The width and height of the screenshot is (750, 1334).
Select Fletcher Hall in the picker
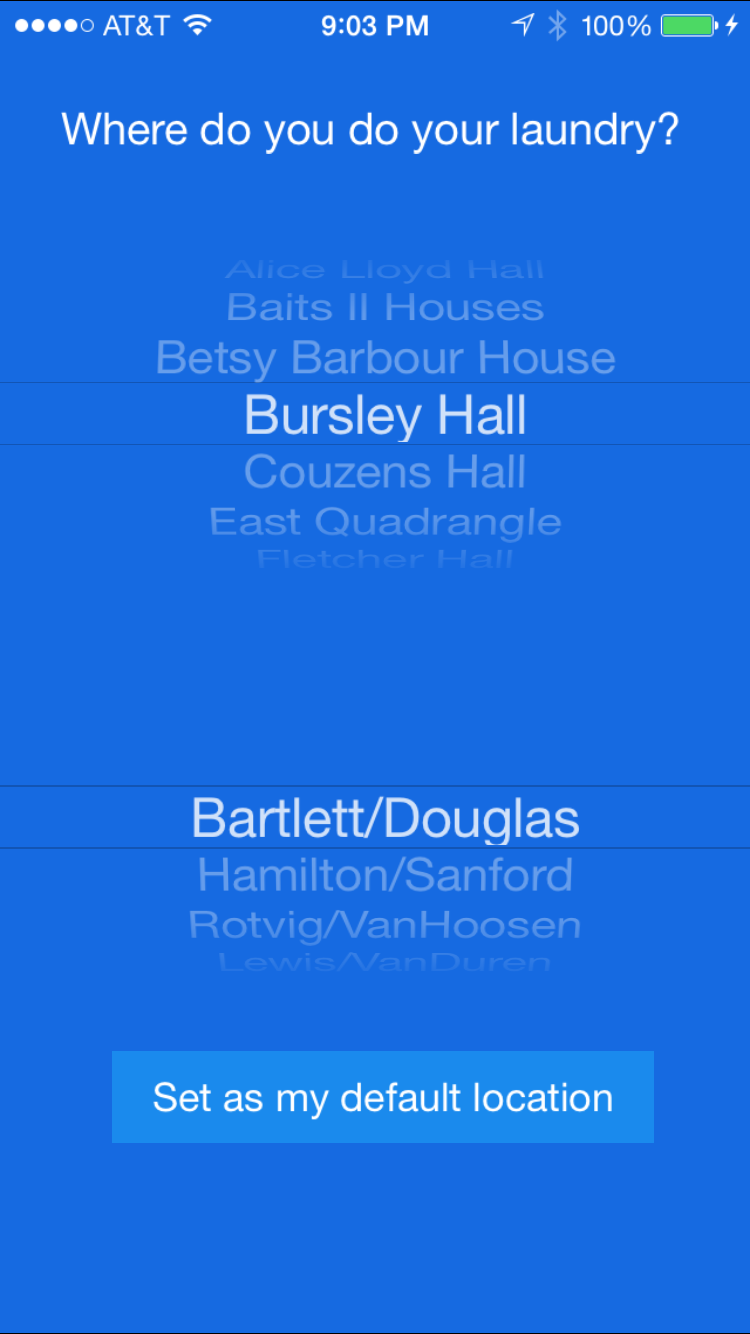pyautogui.click(x=385, y=559)
